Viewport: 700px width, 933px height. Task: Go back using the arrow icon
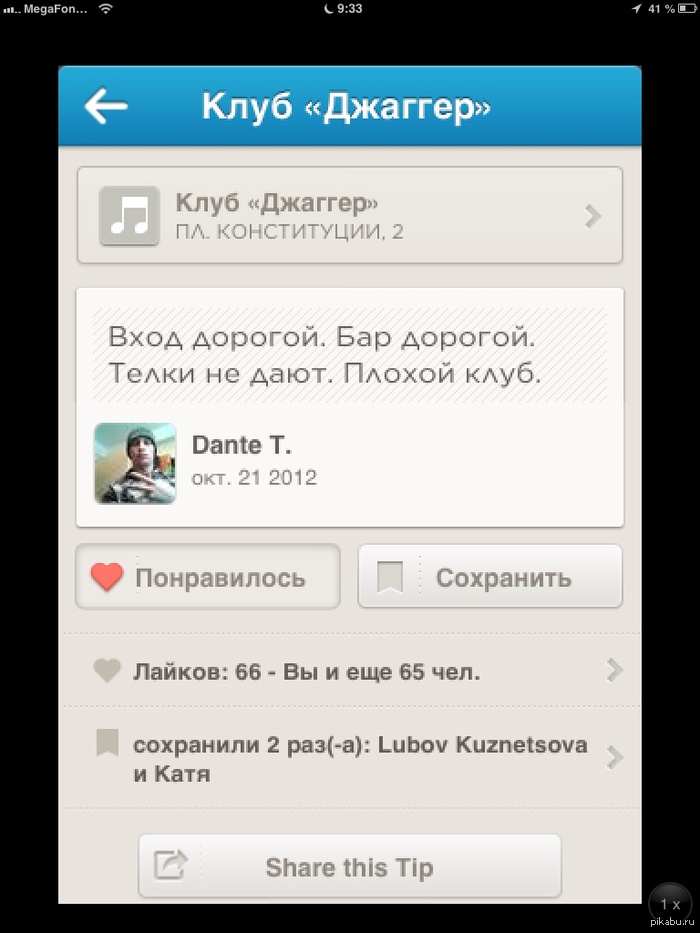click(106, 106)
